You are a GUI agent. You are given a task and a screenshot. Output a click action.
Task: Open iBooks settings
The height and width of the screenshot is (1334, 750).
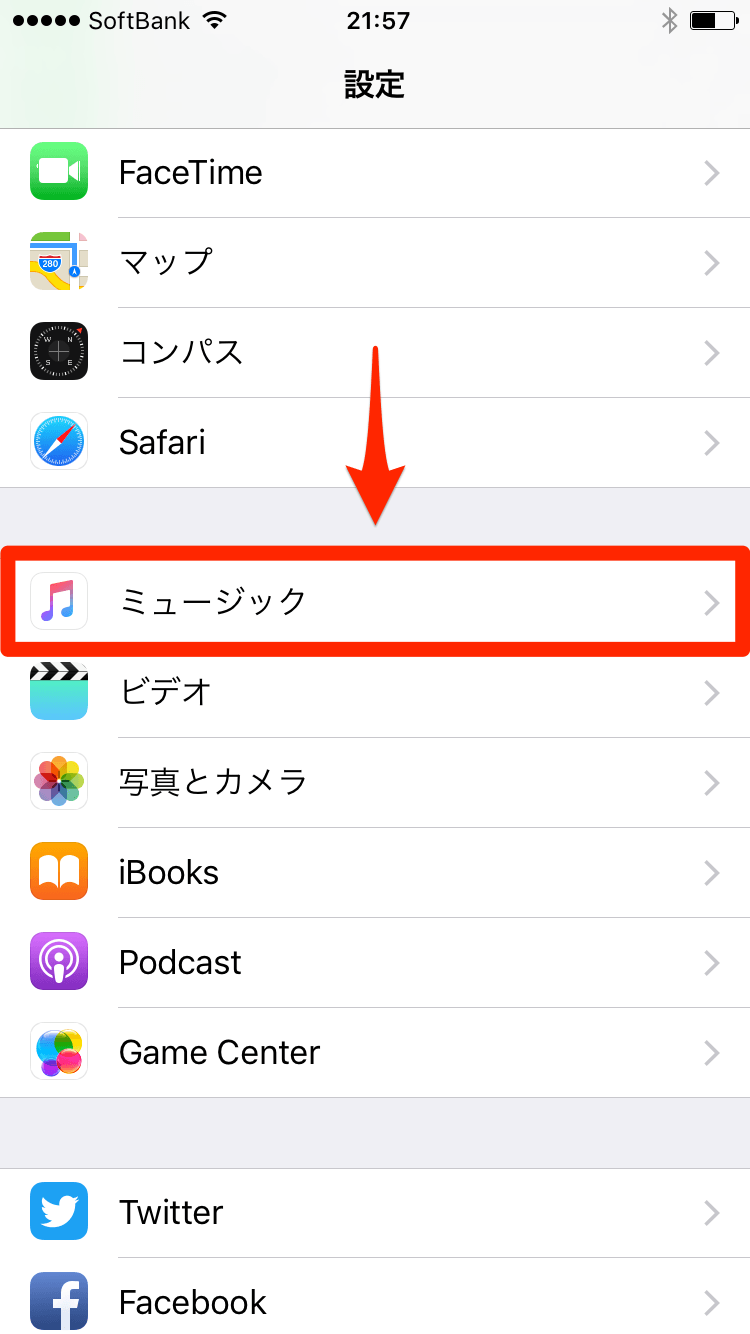[375, 872]
